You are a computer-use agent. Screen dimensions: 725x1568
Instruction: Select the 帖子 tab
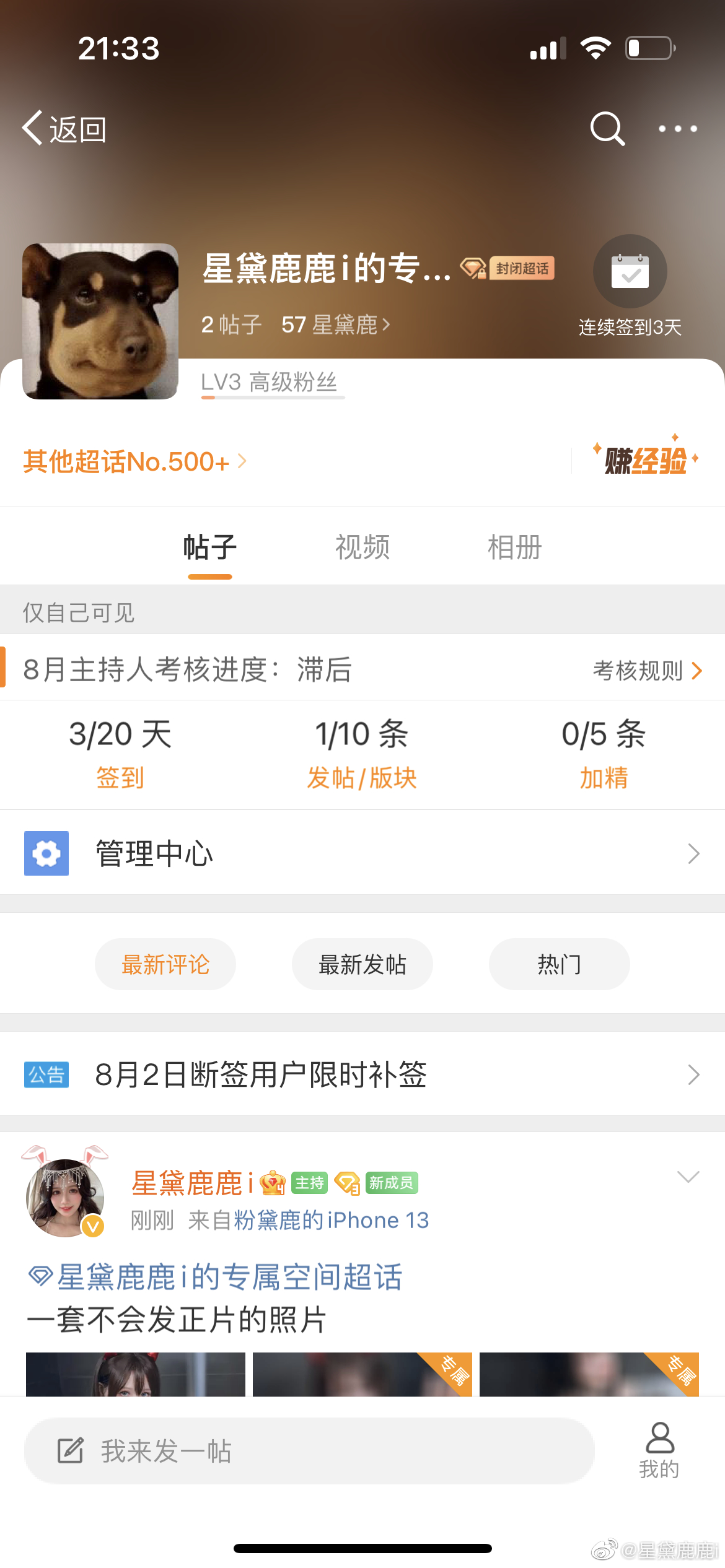[x=210, y=547]
